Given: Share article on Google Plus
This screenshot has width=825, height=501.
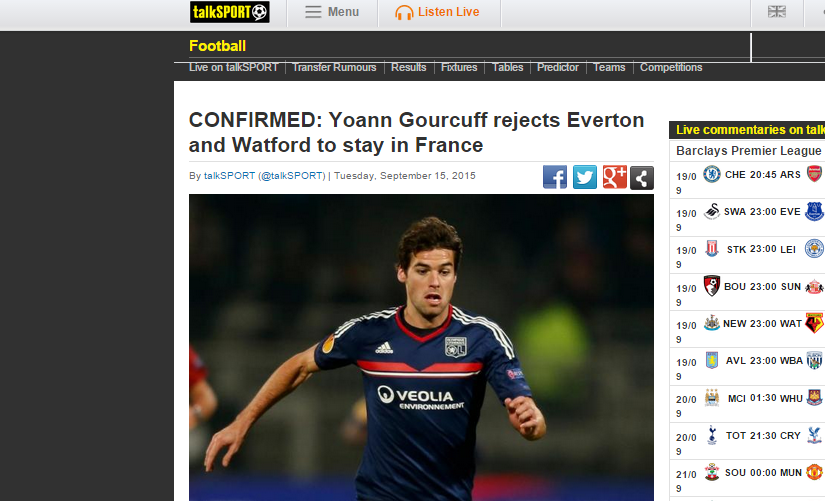Looking at the screenshot, I should 613,177.
